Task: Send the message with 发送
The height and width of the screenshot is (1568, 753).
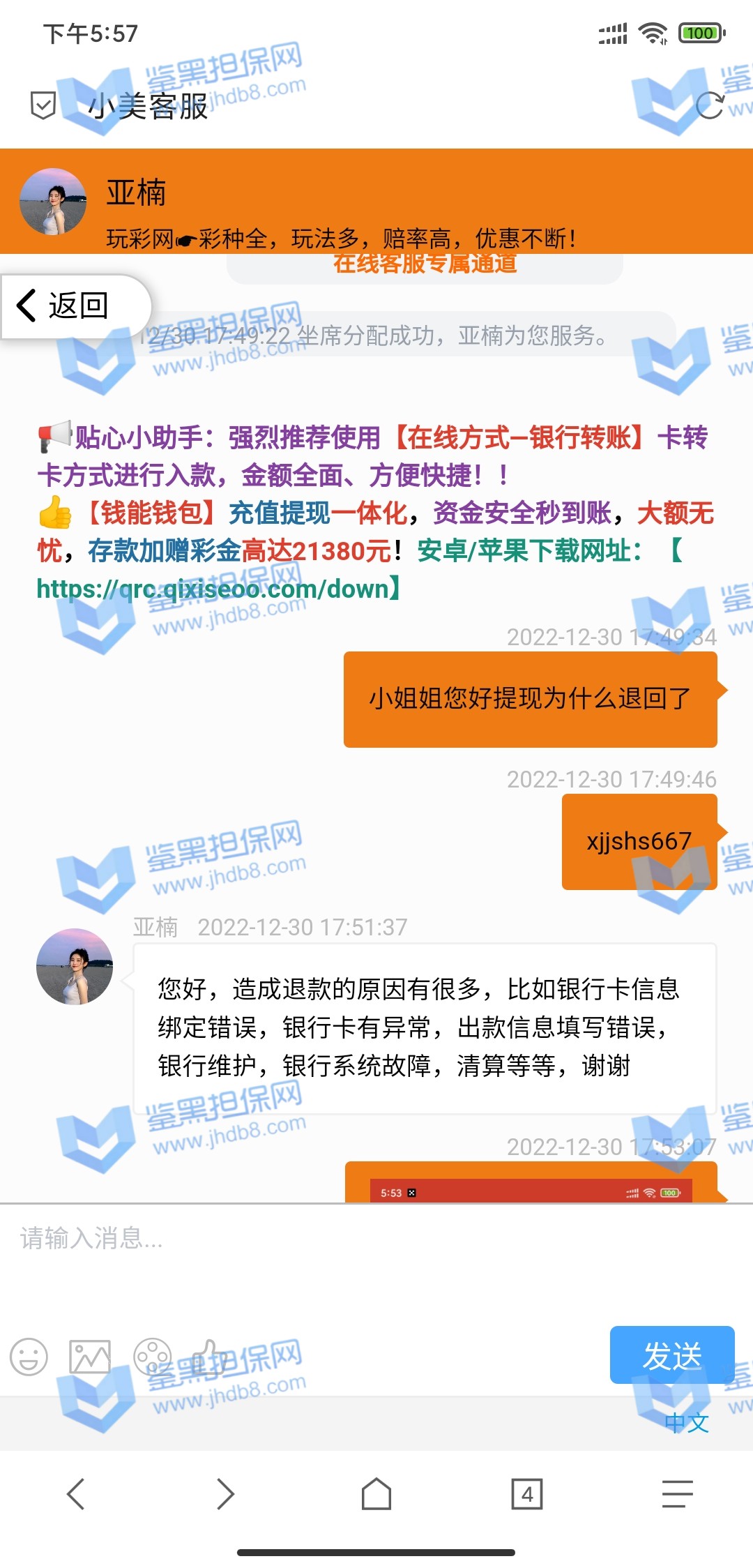Action: pyautogui.click(x=671, y=1355)
